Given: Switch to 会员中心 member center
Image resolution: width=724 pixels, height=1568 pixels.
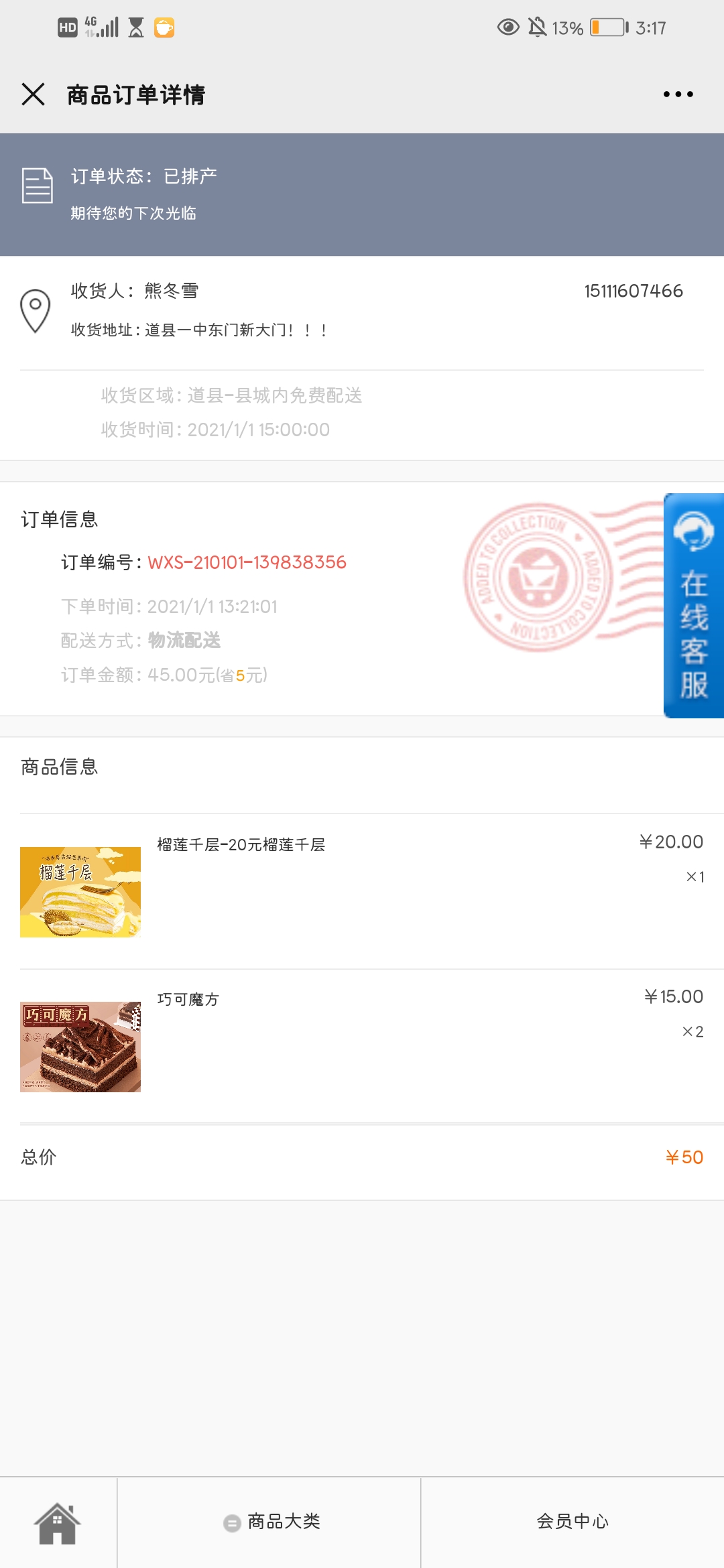Looking at the screenshot, I should 572,1522.
